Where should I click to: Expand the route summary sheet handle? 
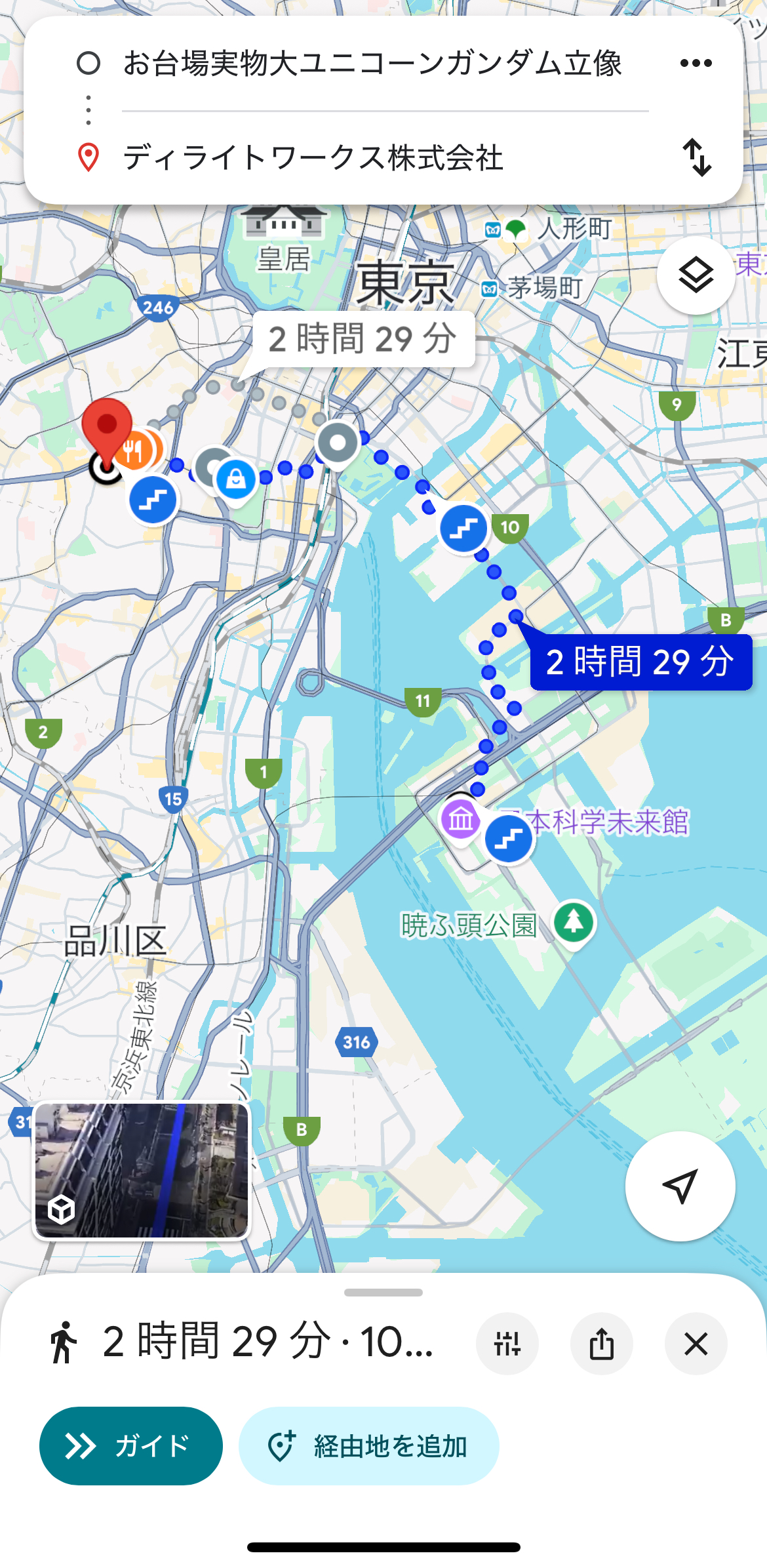[x=383, y=1292]
